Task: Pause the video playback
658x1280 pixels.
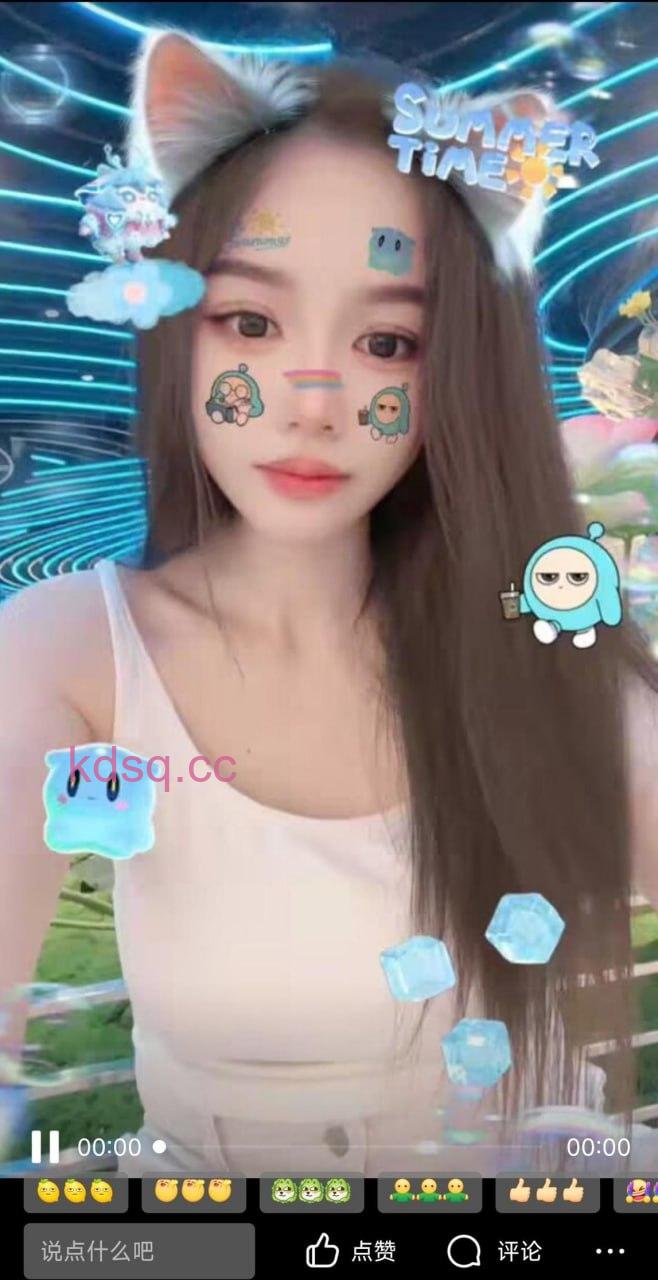Action: 45,1146
